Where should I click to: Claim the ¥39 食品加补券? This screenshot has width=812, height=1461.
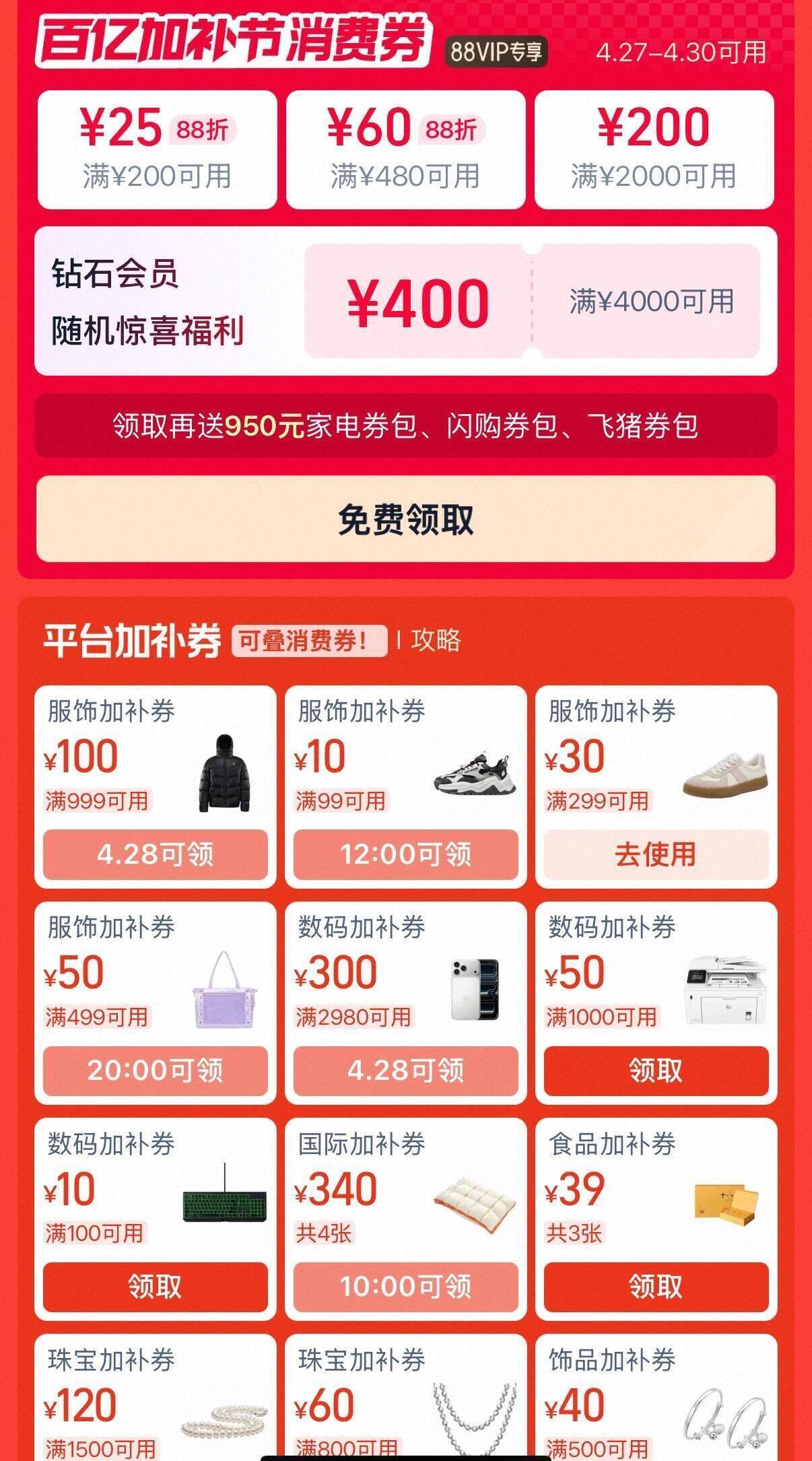tap(656, 1287)
